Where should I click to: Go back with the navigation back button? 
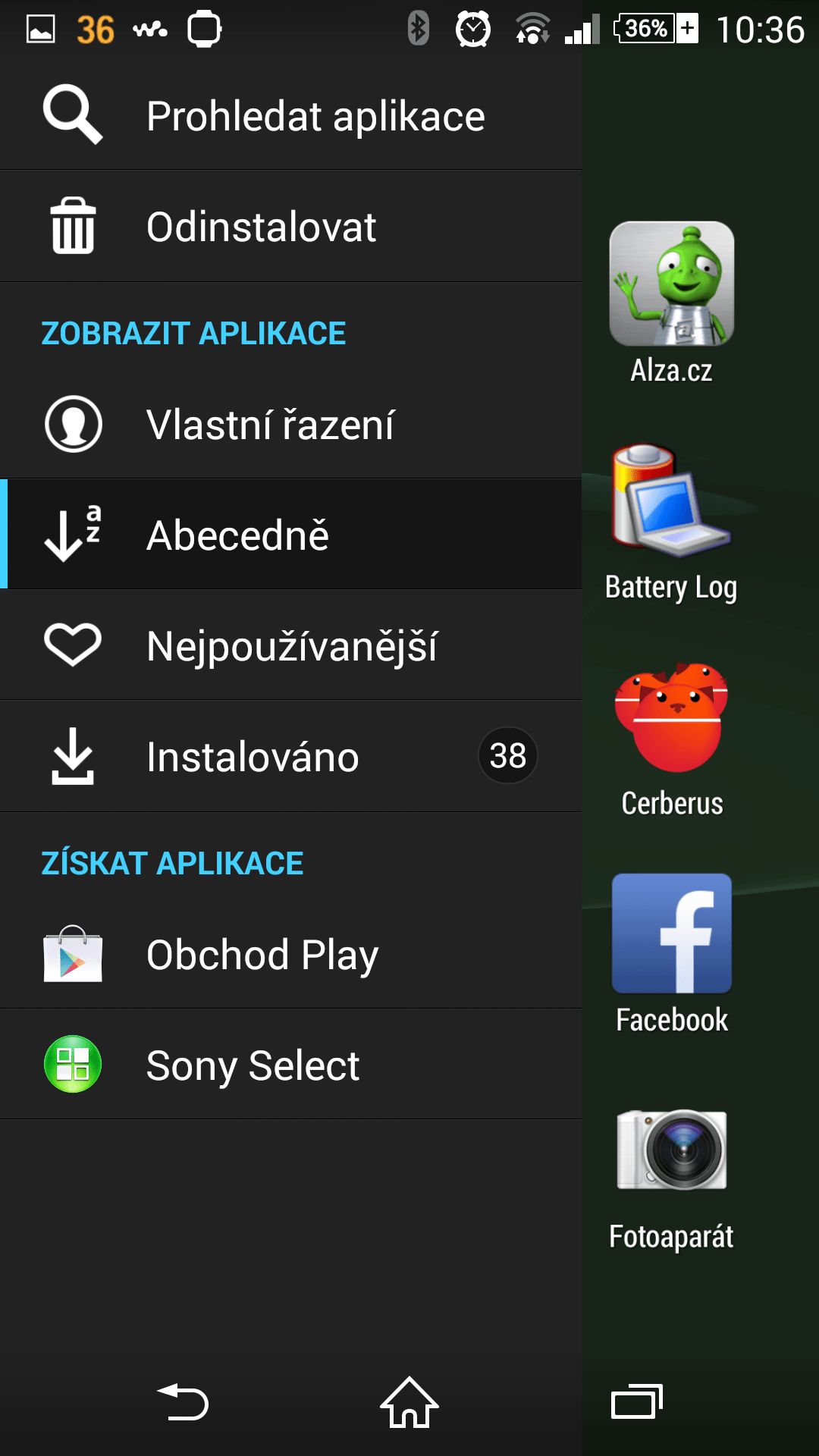(183, 1401)
